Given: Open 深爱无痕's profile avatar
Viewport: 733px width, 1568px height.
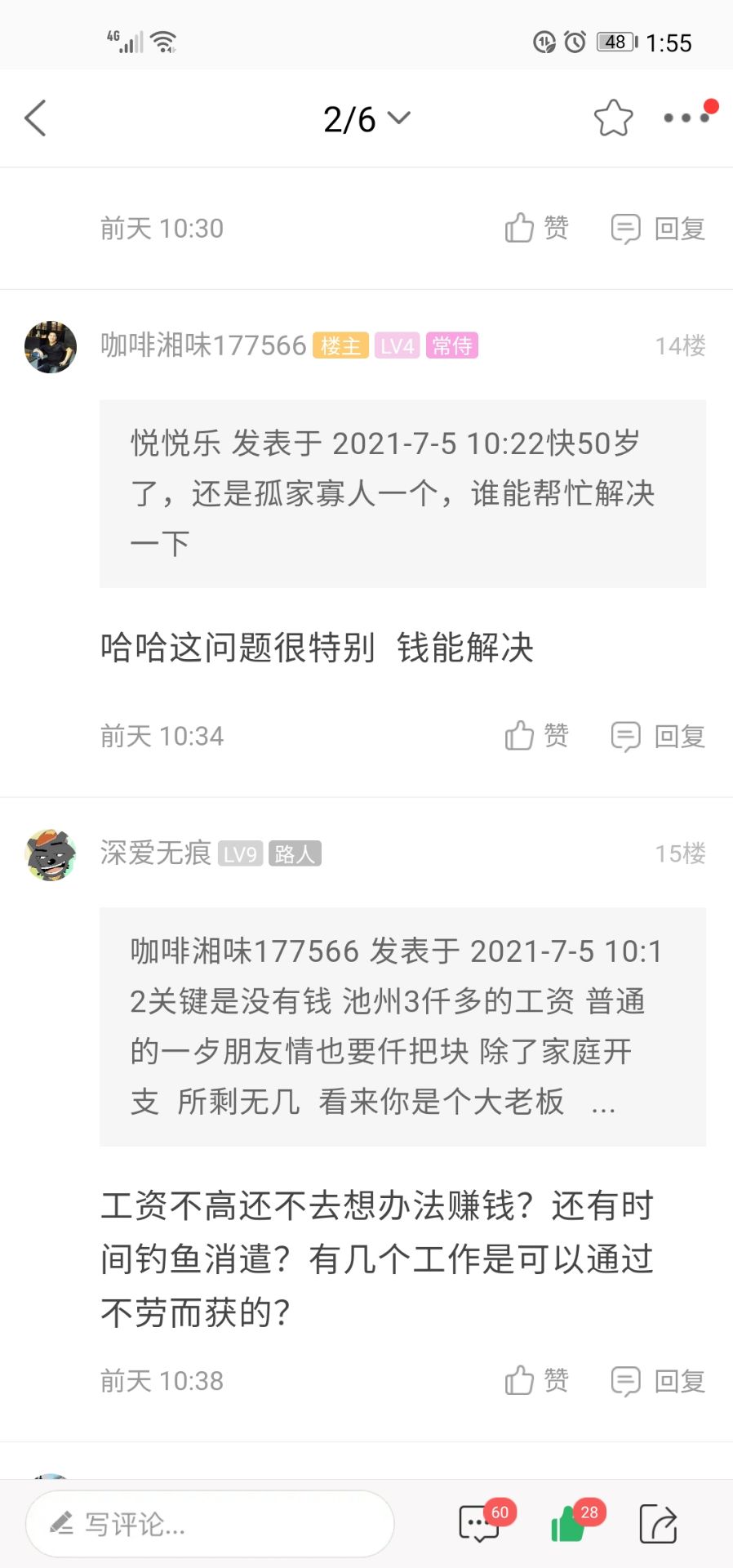Looking at the screenshot, I should click(x=51, y=855).
